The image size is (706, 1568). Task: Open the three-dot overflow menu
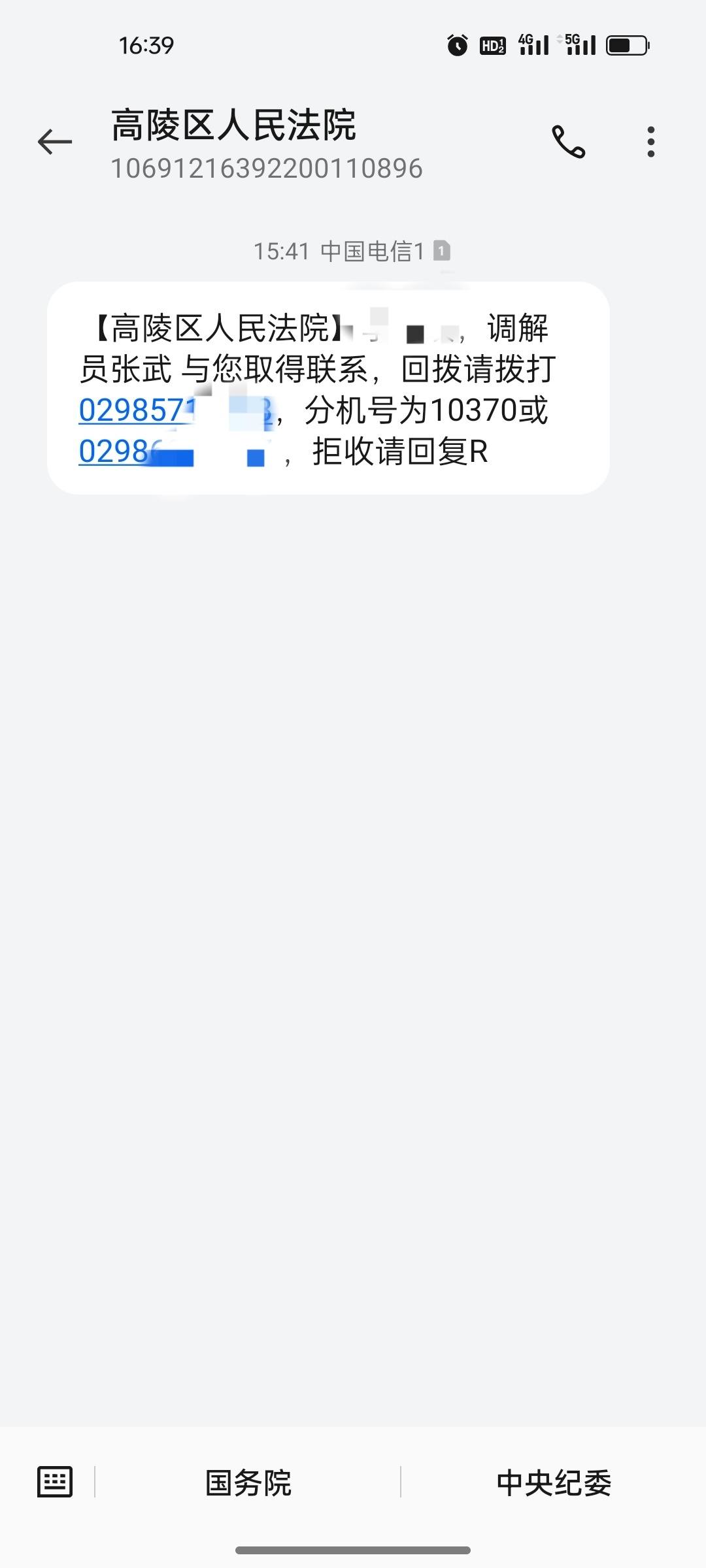click(x=650, y=142)
